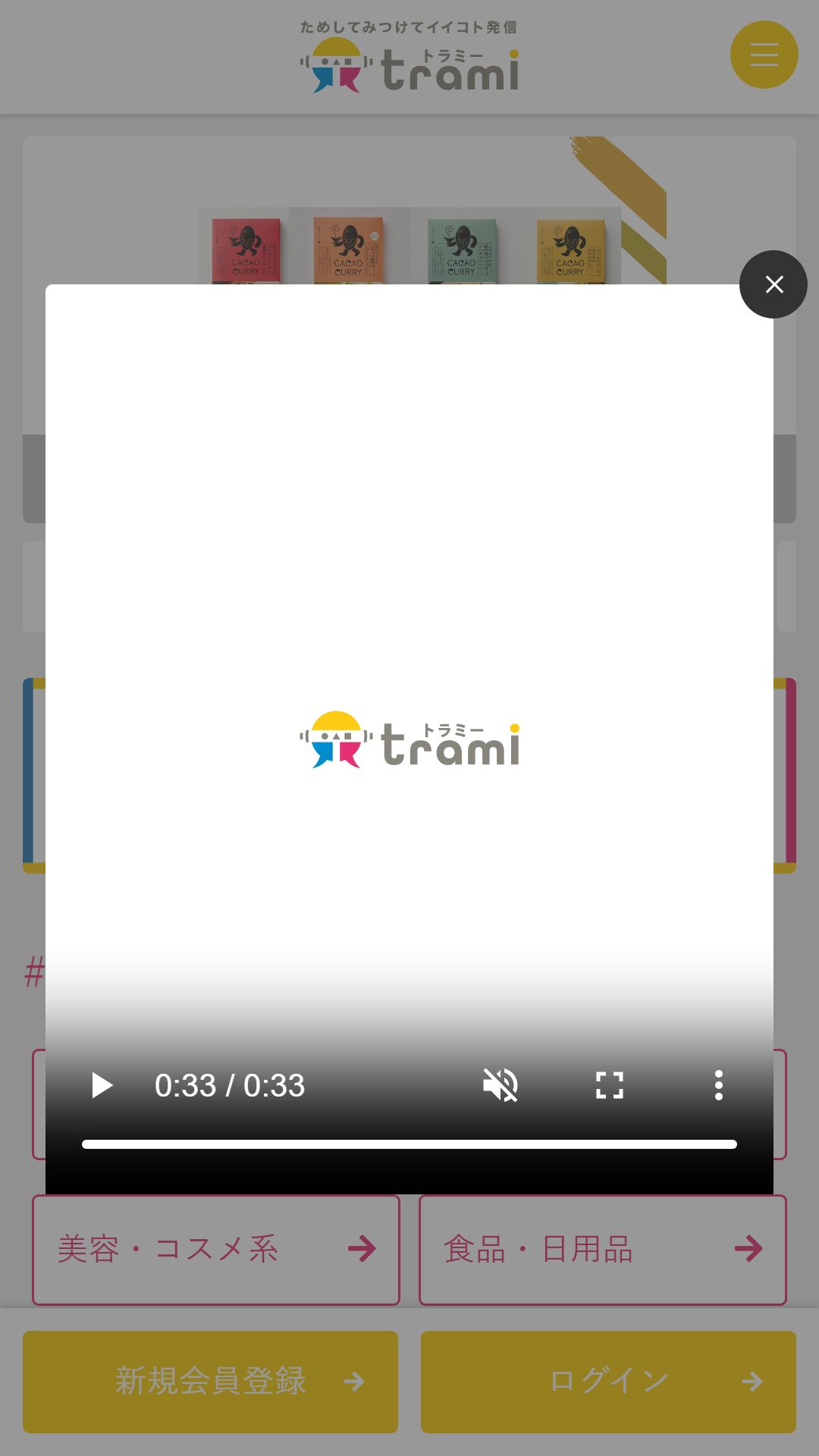The height and width of the screenshot is (1456, 819).
Task: Open 食品・日用品 category
Action: point(603,1250)
